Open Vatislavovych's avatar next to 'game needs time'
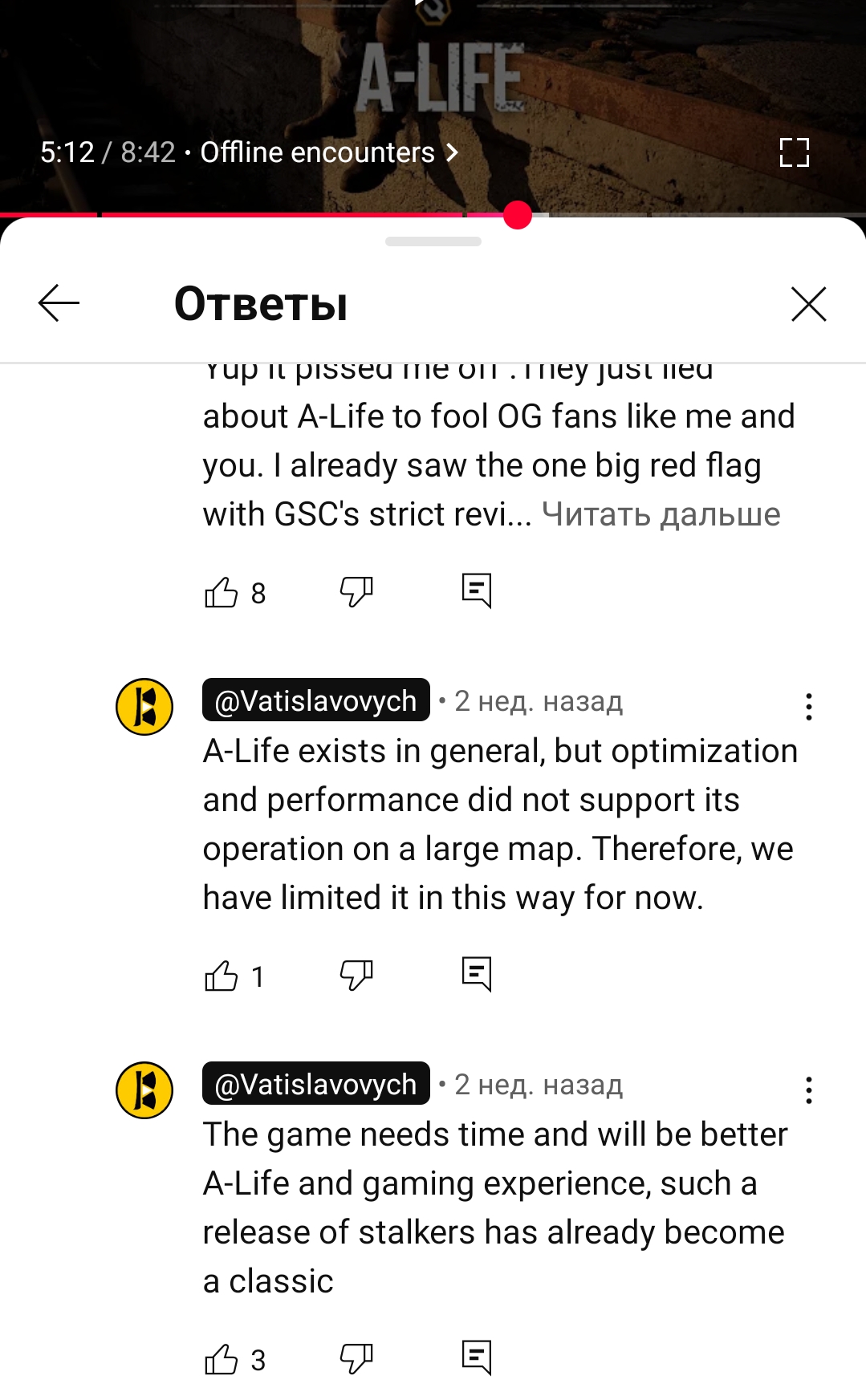The image size is (866, 1400). [x=144, y=1090]
